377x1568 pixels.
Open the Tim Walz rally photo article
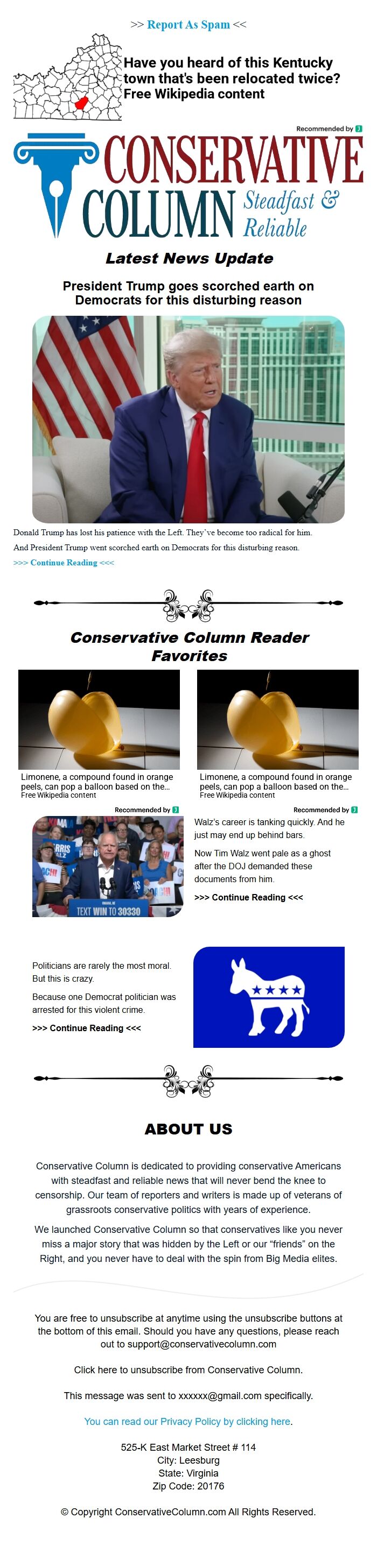[x=107, y=866]
